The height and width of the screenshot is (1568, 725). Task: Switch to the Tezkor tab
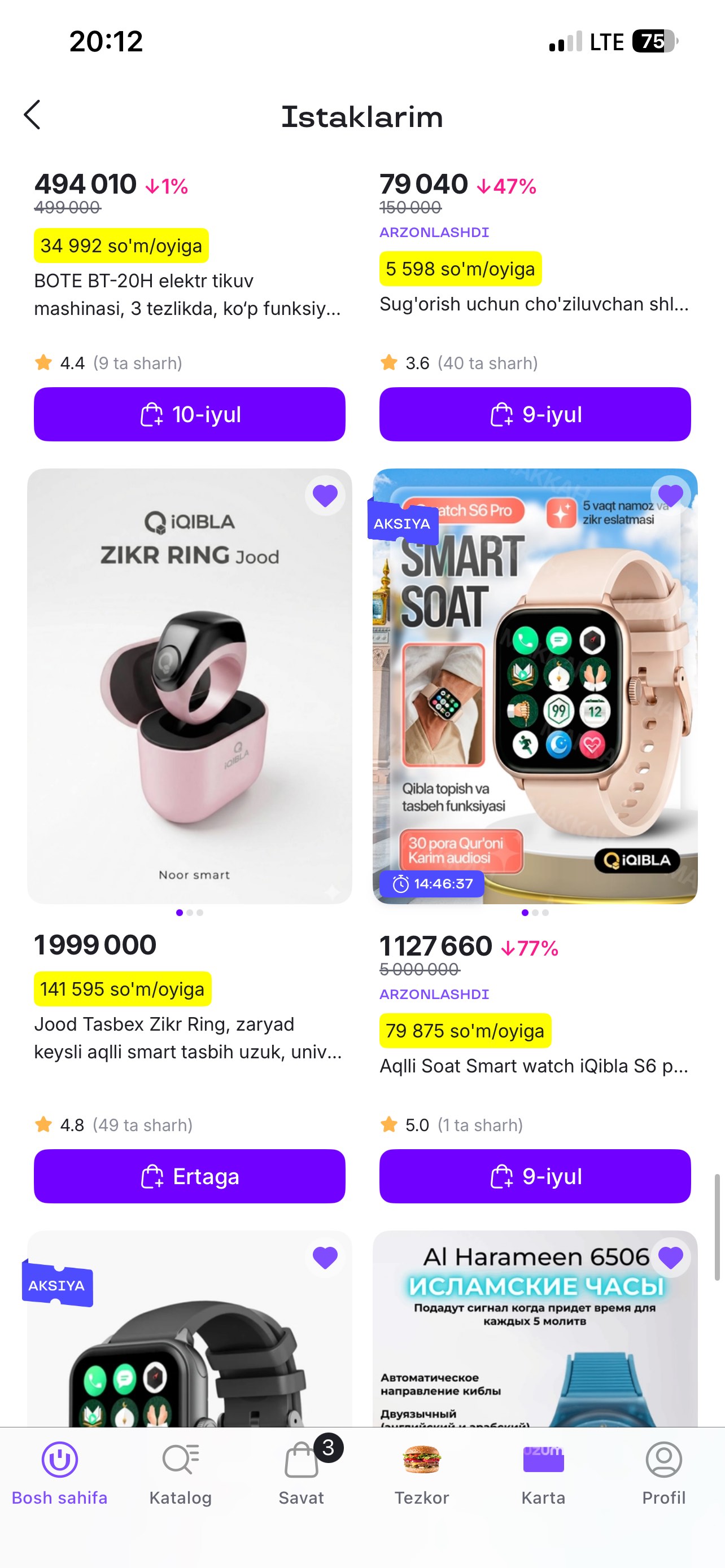(422, 1473)
